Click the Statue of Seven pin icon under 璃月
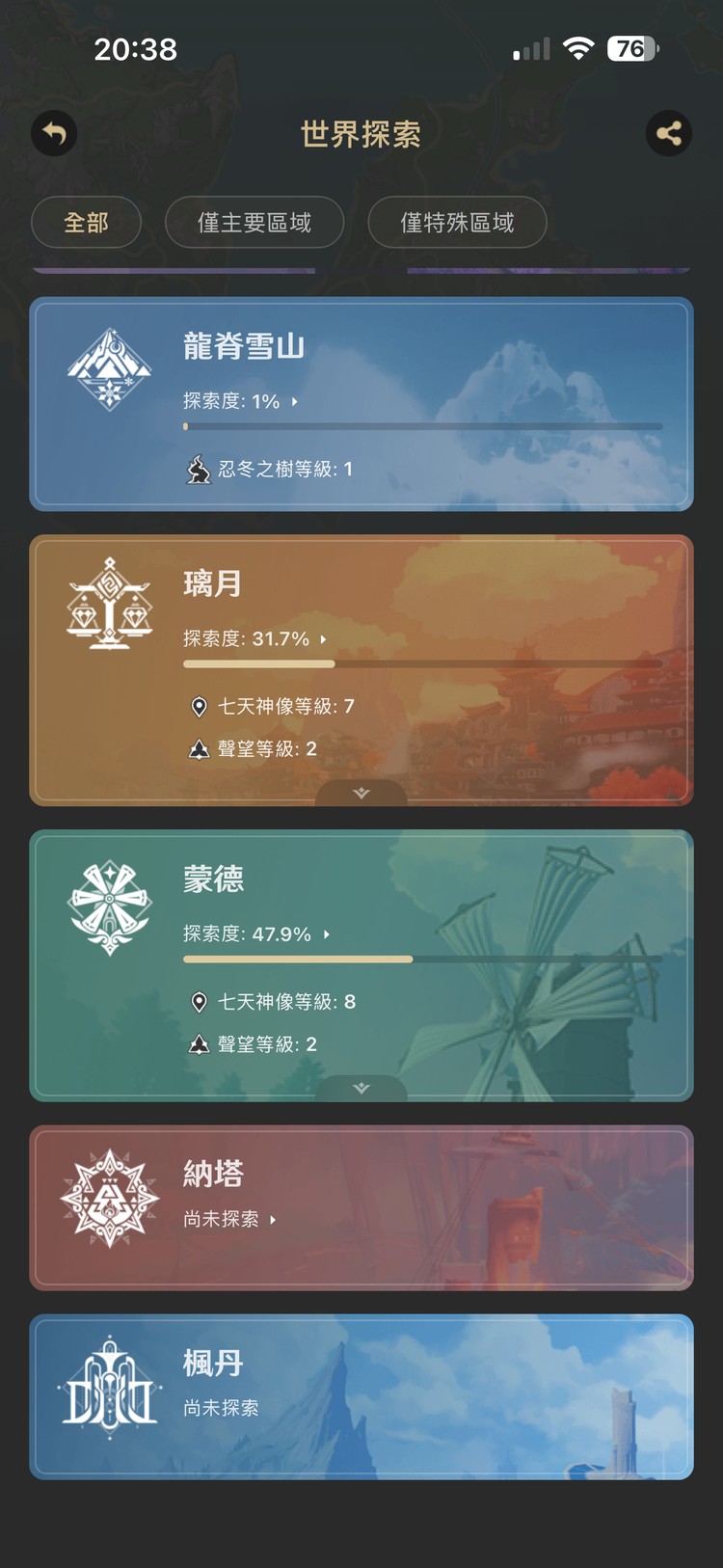The image size is (723, 1568). click(x=198, y=706)
